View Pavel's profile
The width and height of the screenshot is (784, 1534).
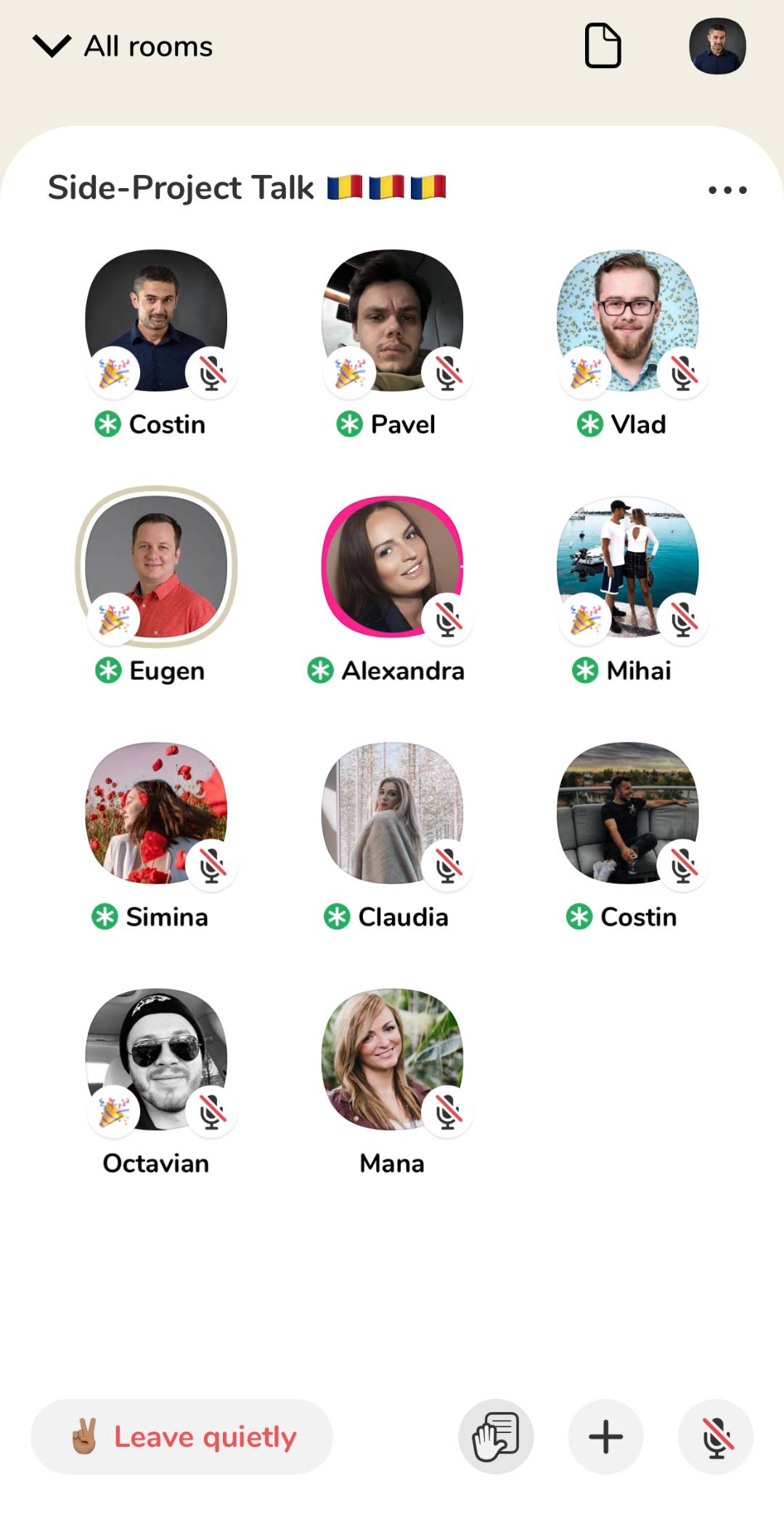392,320
